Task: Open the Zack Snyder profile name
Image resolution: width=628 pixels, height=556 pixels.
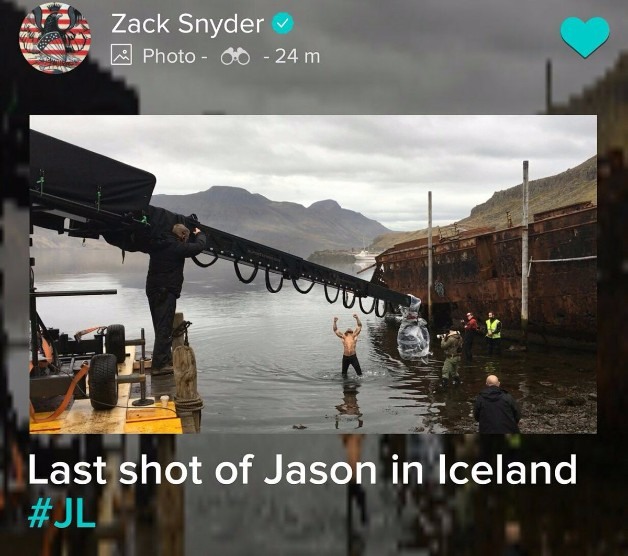Action: (187, 23)
